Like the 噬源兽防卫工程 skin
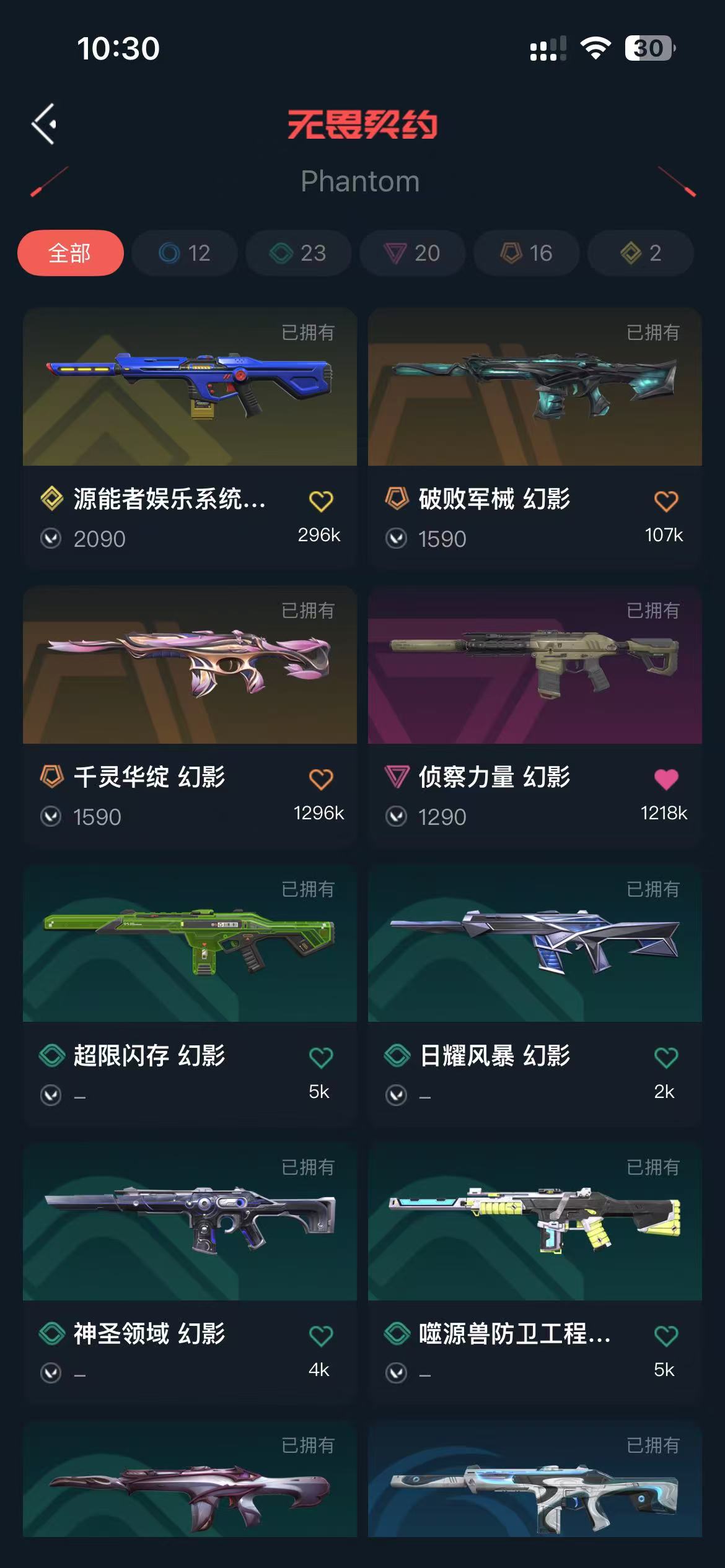Screen dimensions: 725x1568 click(666, 1335)
